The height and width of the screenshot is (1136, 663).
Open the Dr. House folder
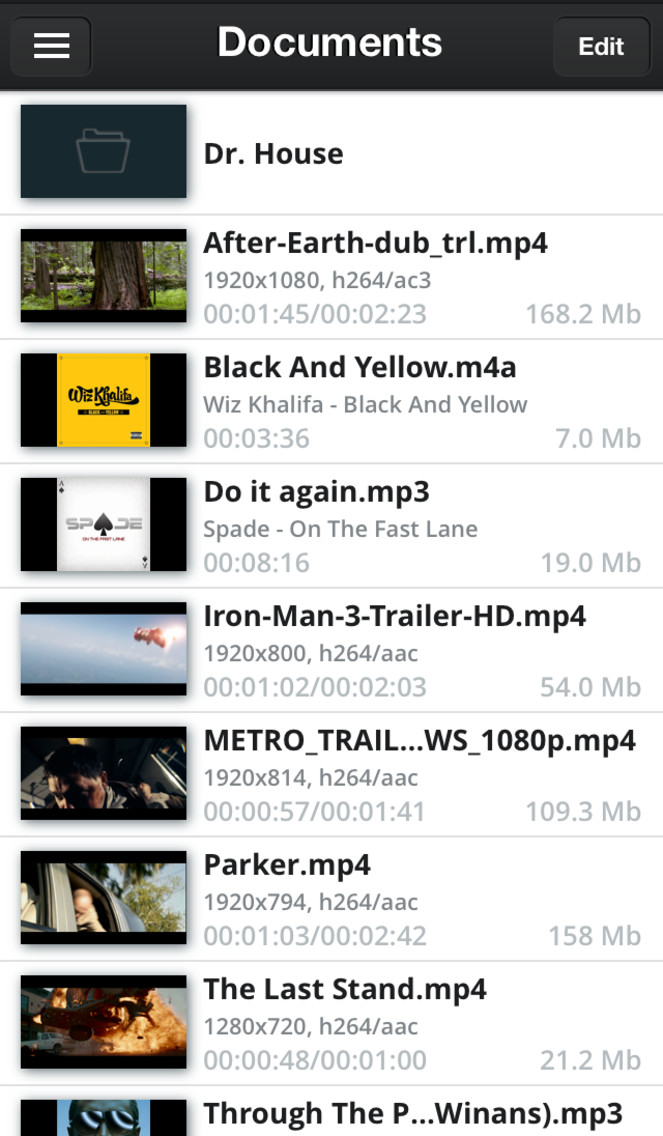[331, 153]
